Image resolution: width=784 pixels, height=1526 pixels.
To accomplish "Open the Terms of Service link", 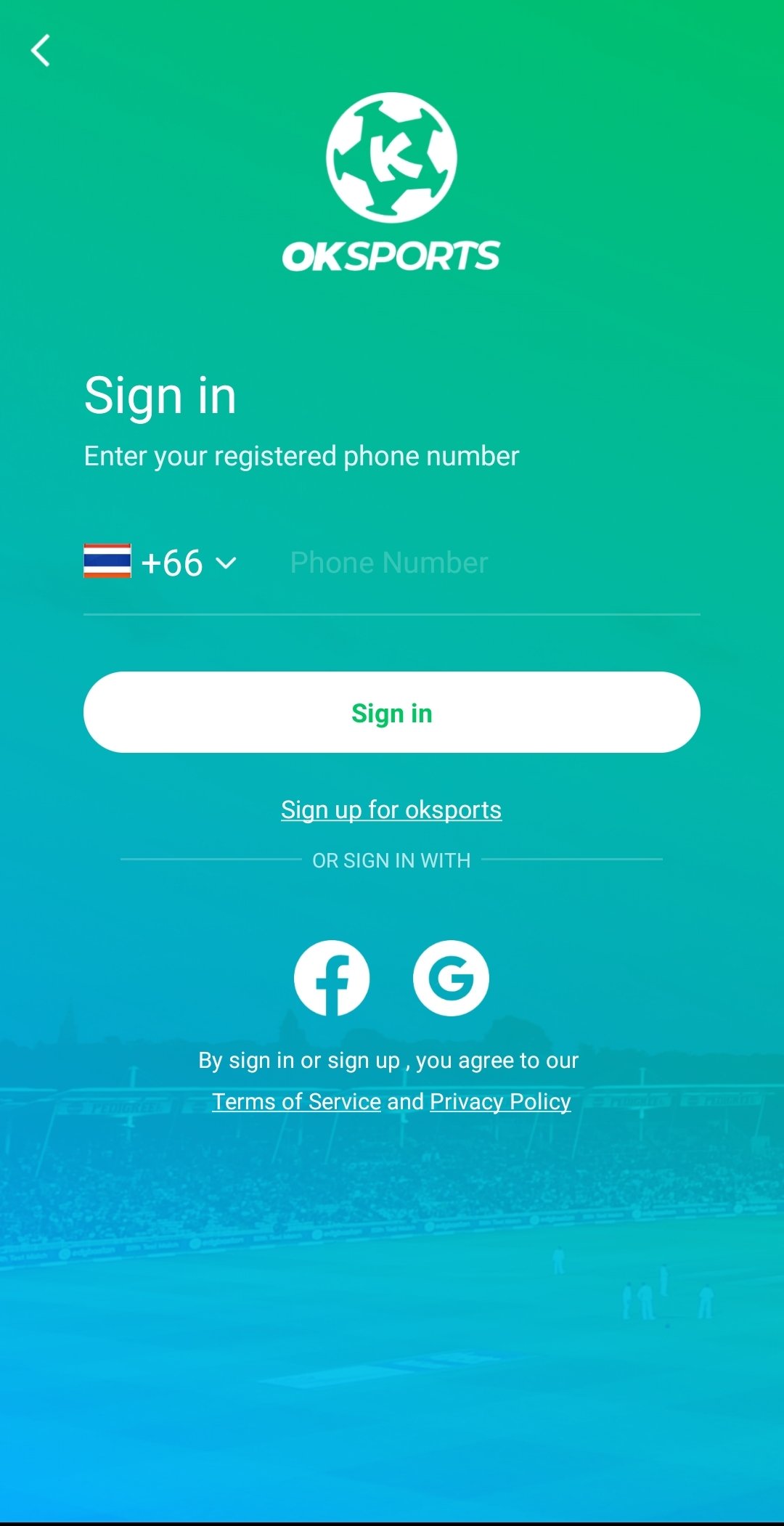I will coord(296,1101).
